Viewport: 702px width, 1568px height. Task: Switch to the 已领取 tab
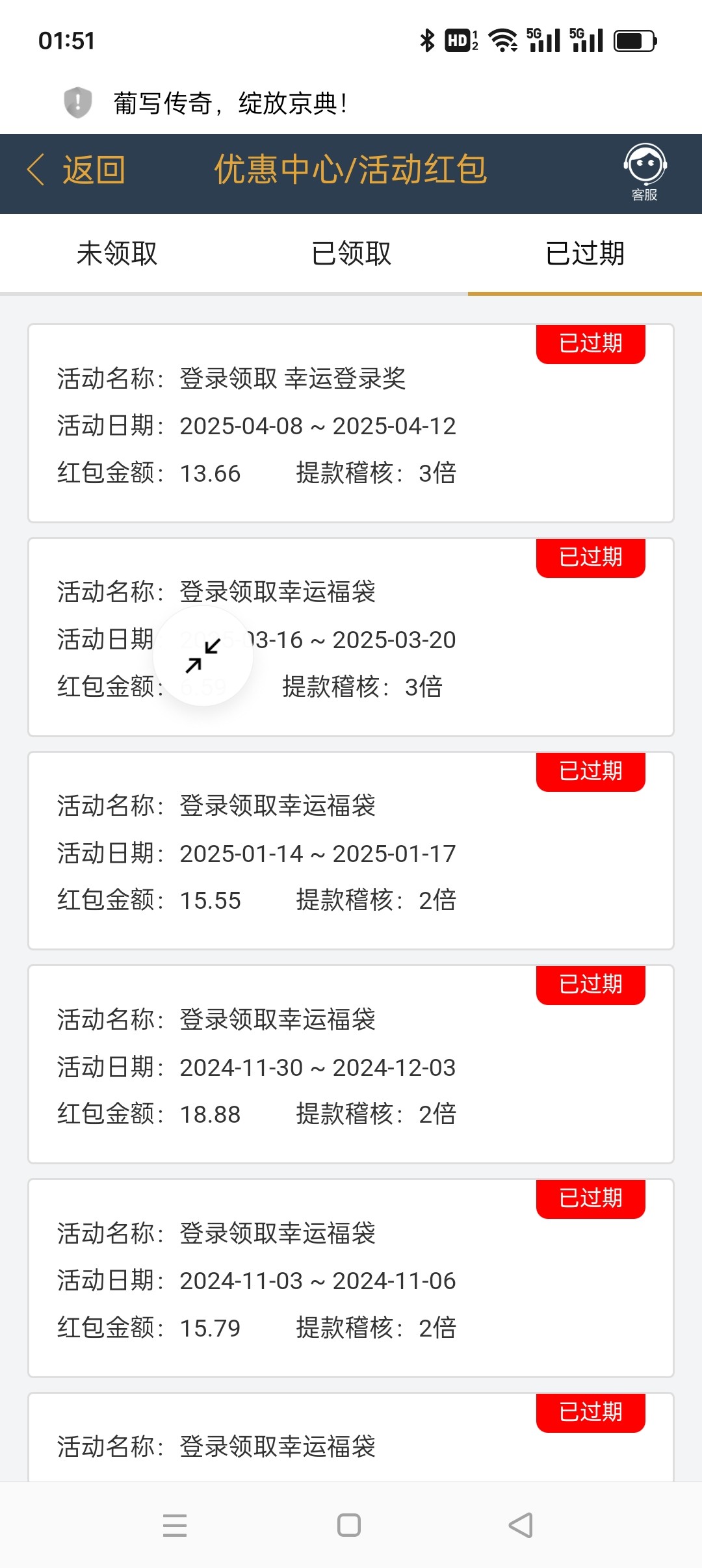(x=351, y=254)
